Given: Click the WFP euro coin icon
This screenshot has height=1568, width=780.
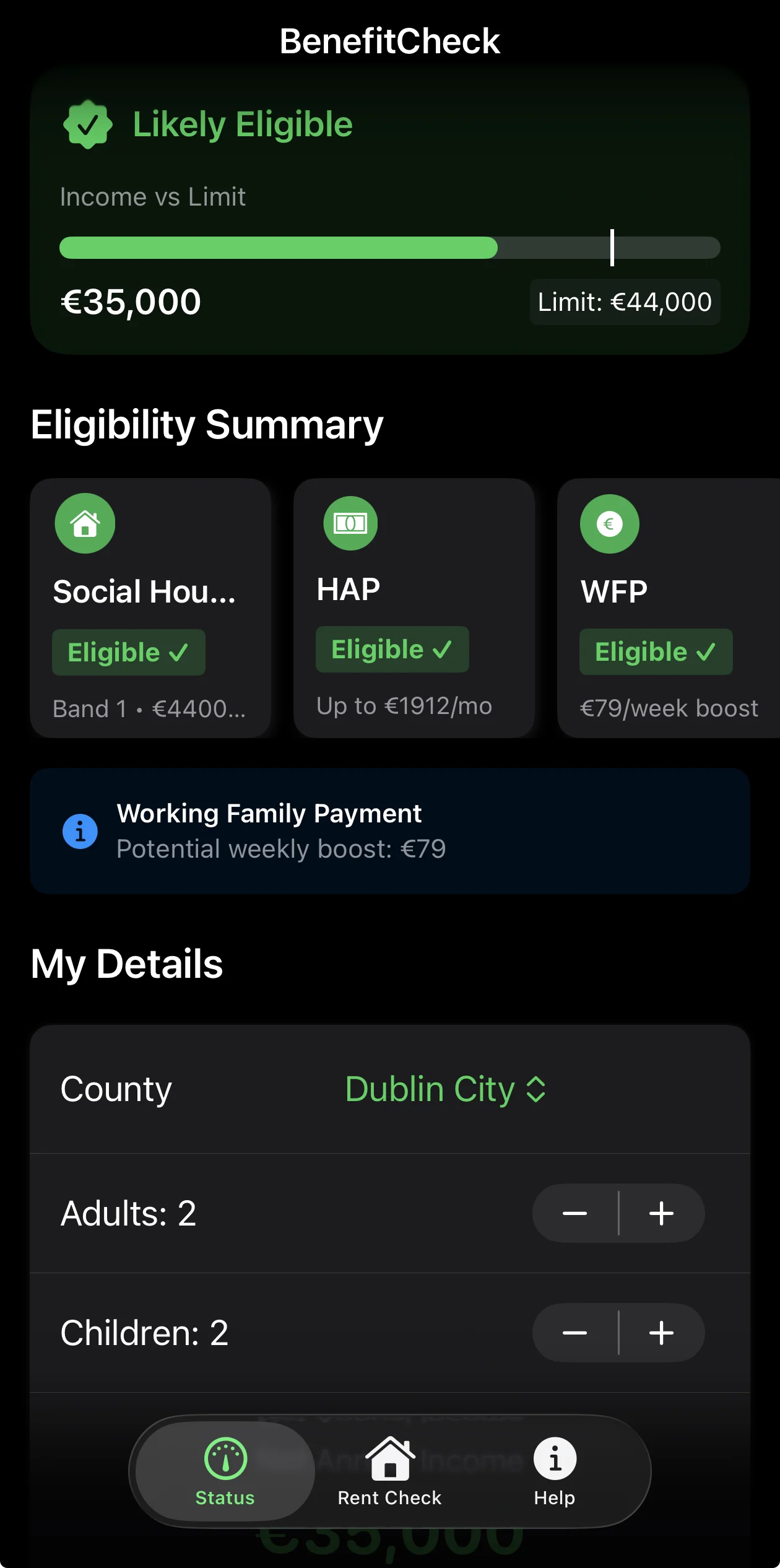Looking at the screenshot, I should pos(609,523).
